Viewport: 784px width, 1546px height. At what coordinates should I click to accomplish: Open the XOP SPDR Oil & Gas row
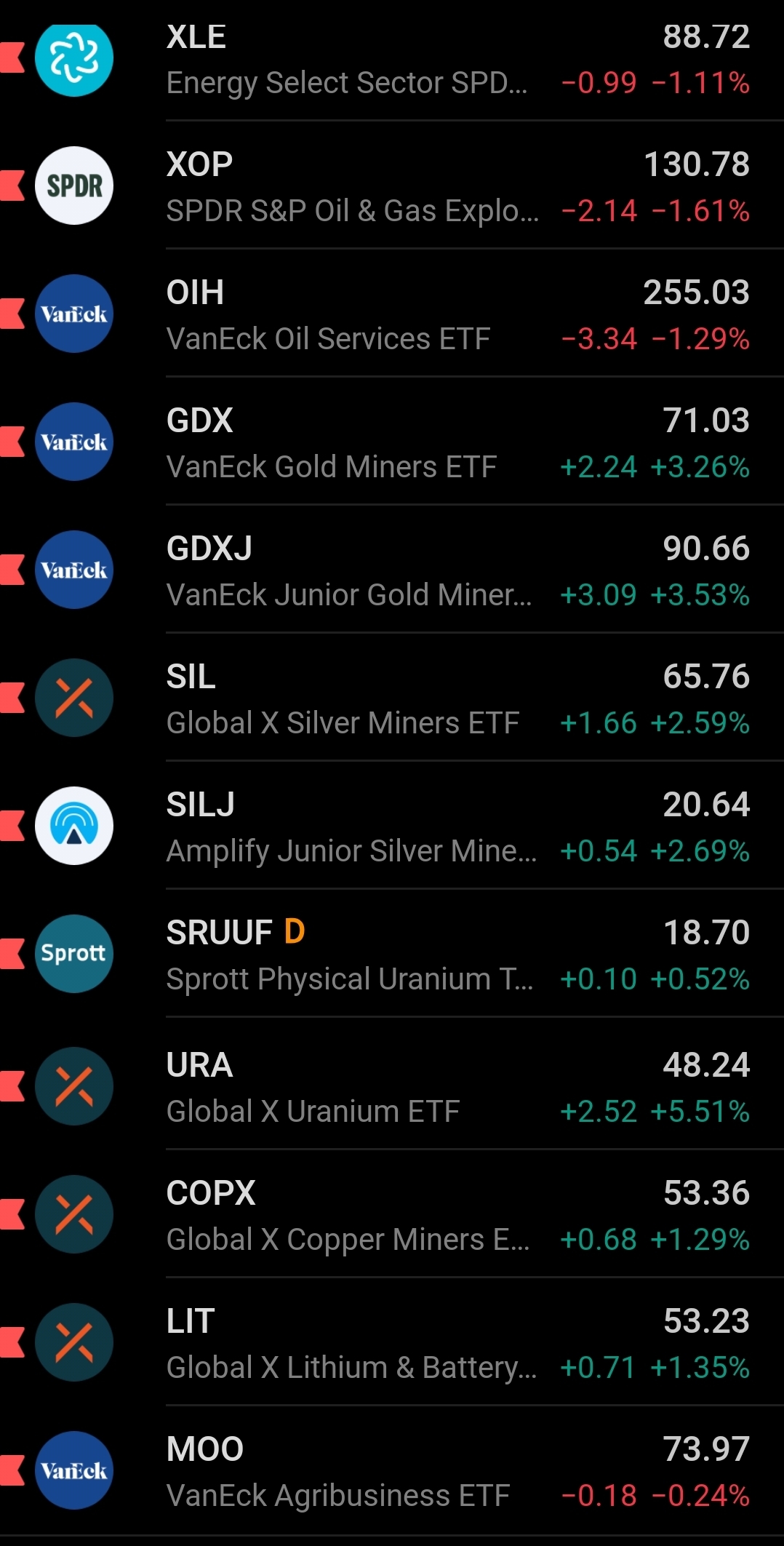tap(392, 186)
